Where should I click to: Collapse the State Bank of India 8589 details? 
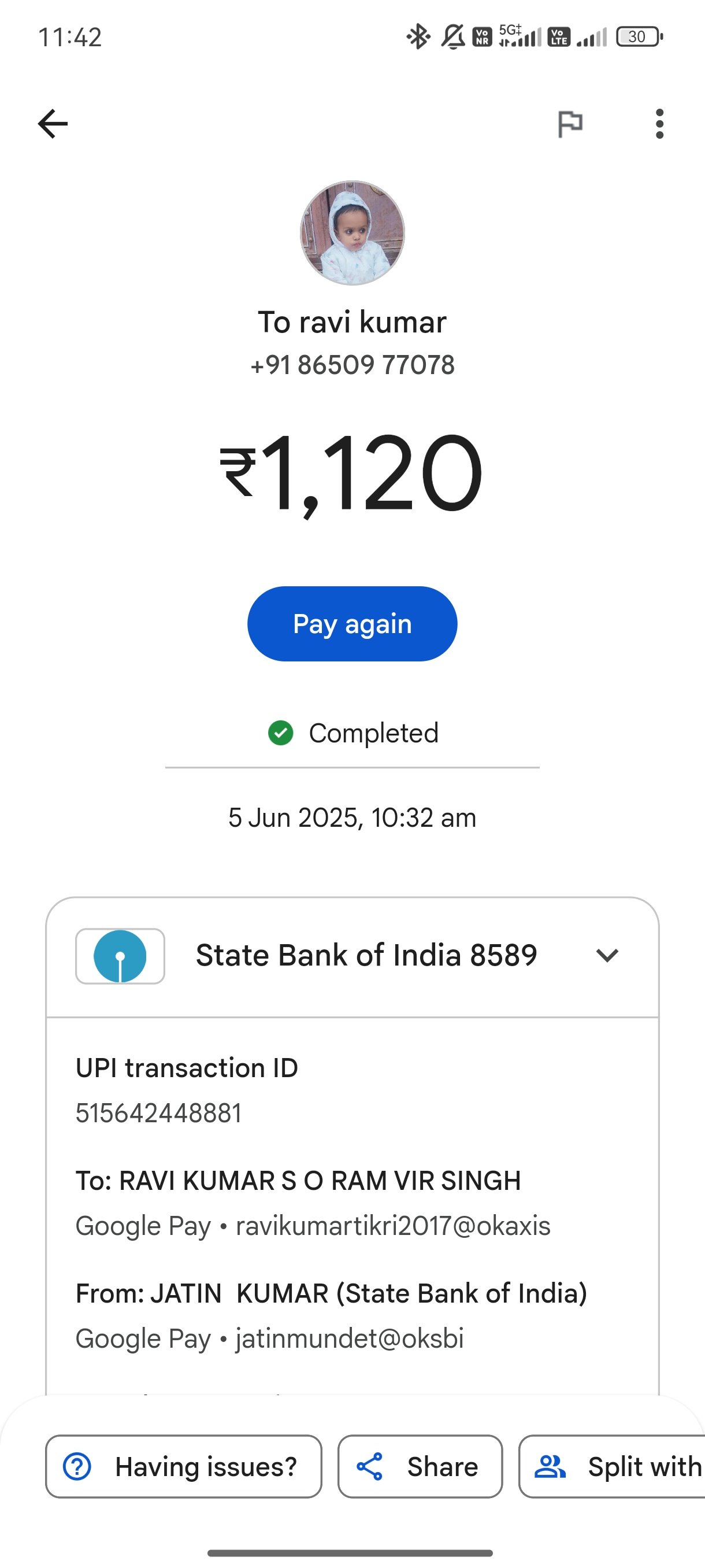[x=606, y=956]
